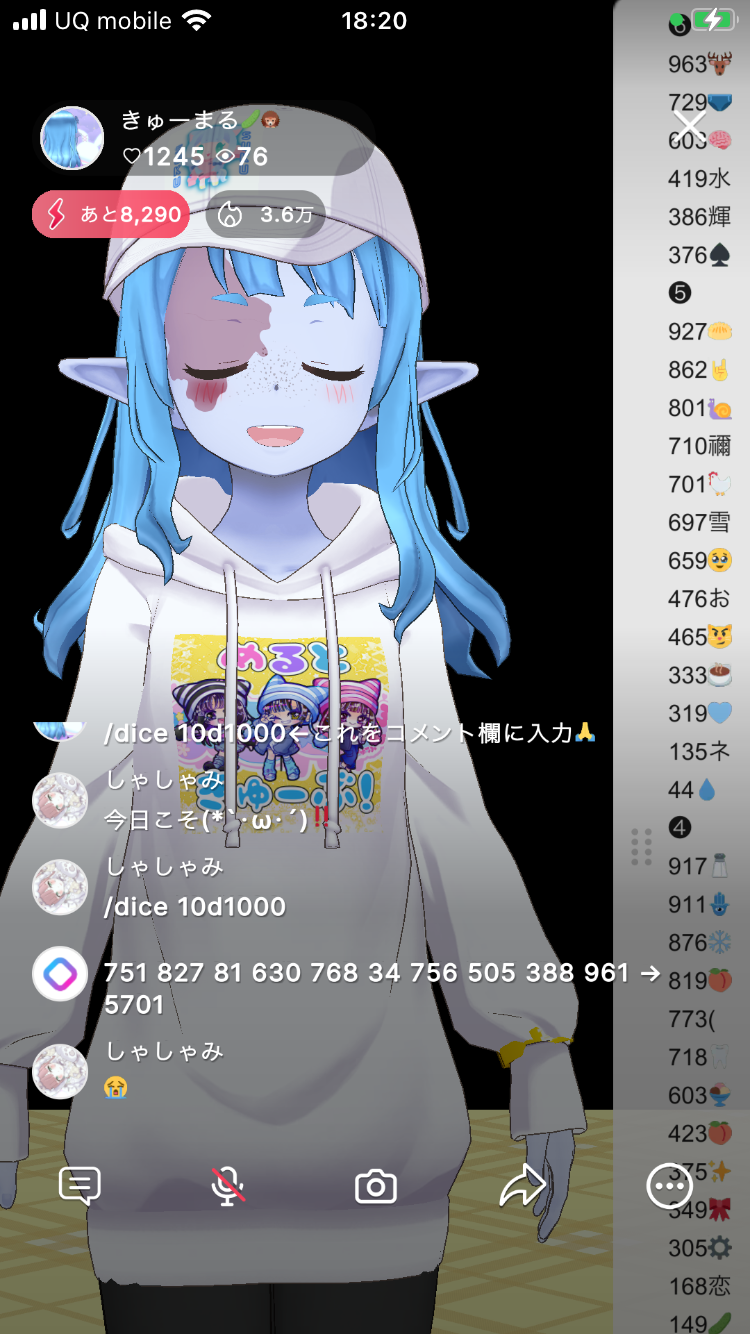Open streamer きゅーまる's profile
This screenshot has height=1334, width=750.
coord(72,138)
